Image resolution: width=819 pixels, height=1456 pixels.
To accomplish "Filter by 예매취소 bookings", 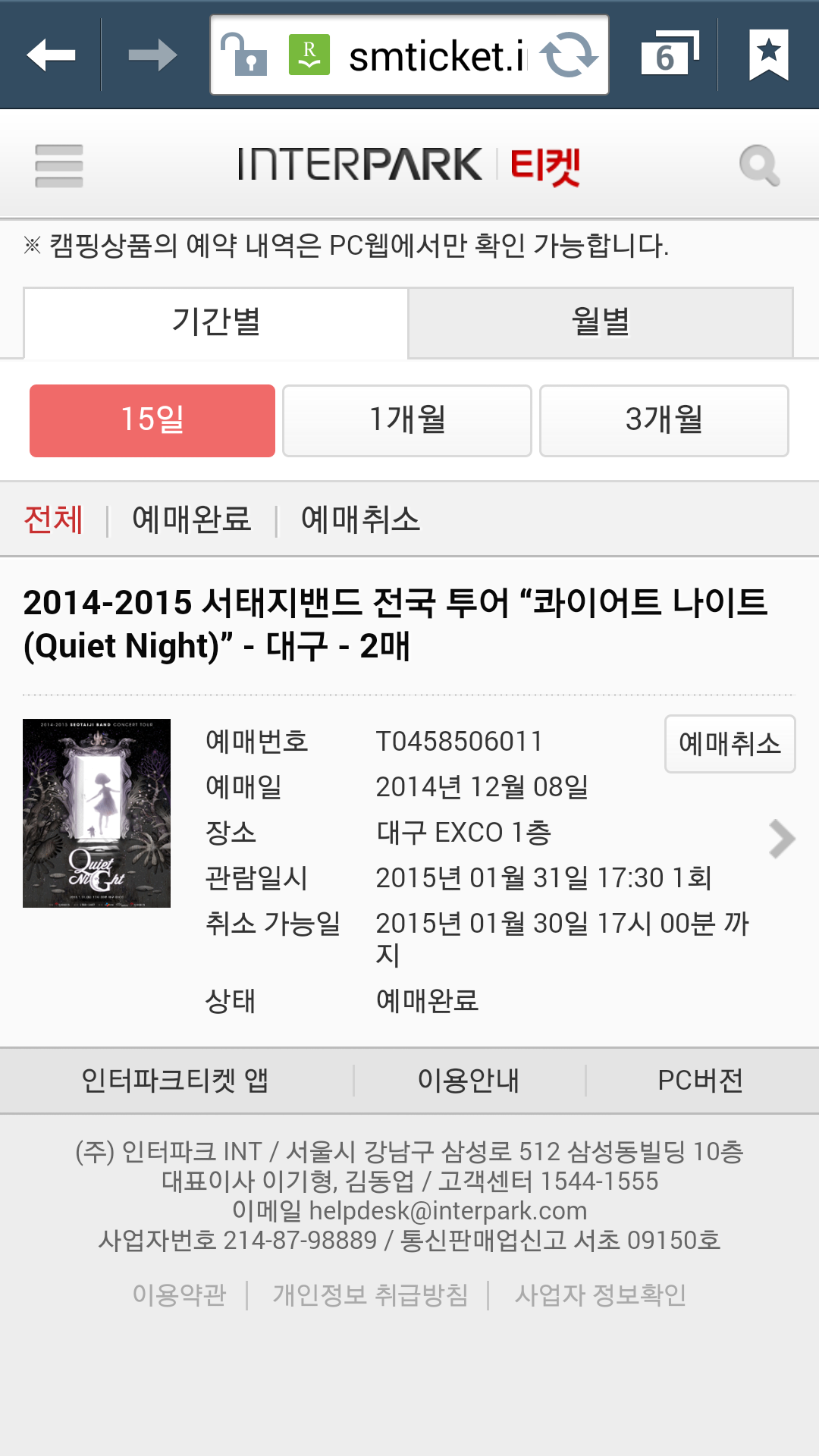I will (360, 520).
